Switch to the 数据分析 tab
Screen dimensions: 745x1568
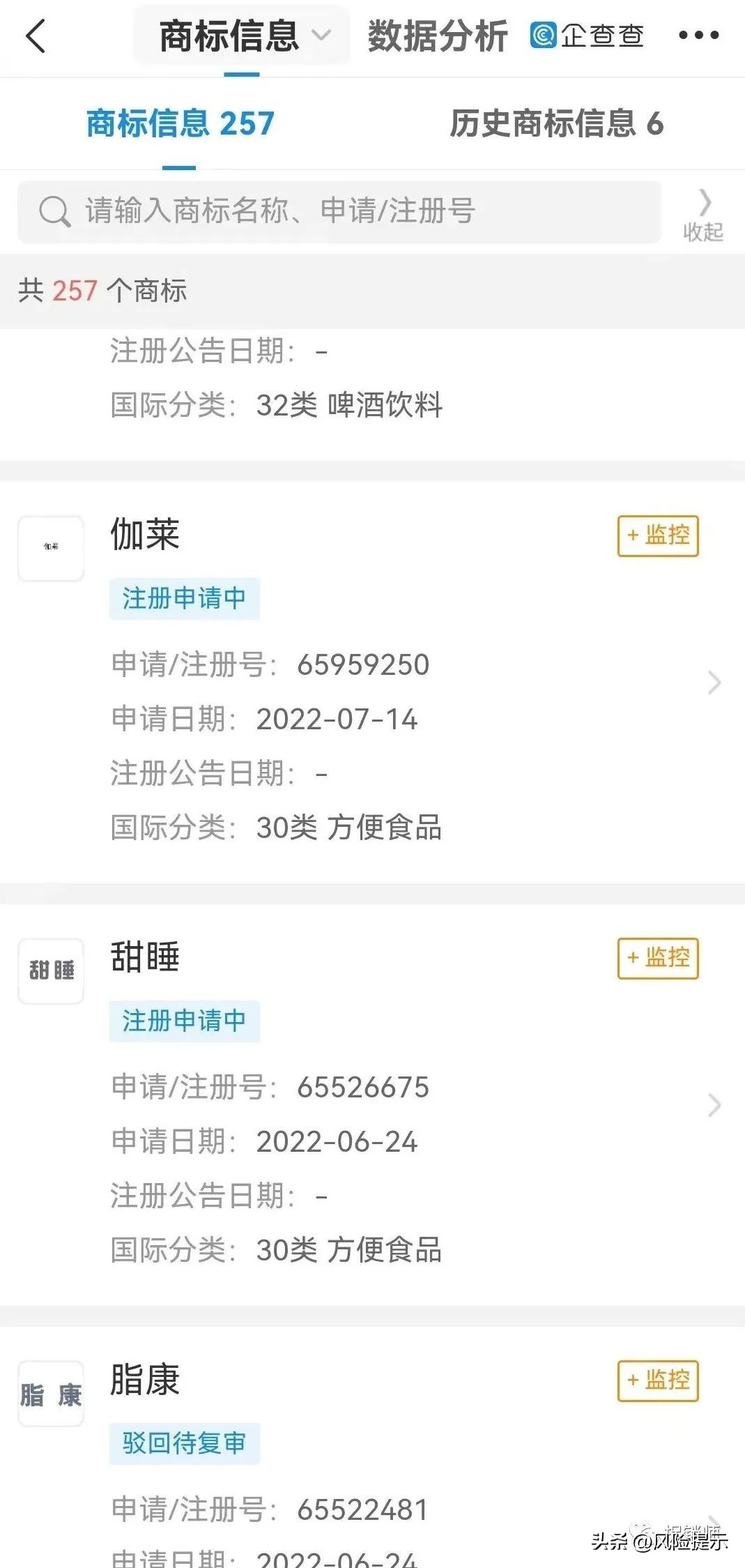coord(436,36)
